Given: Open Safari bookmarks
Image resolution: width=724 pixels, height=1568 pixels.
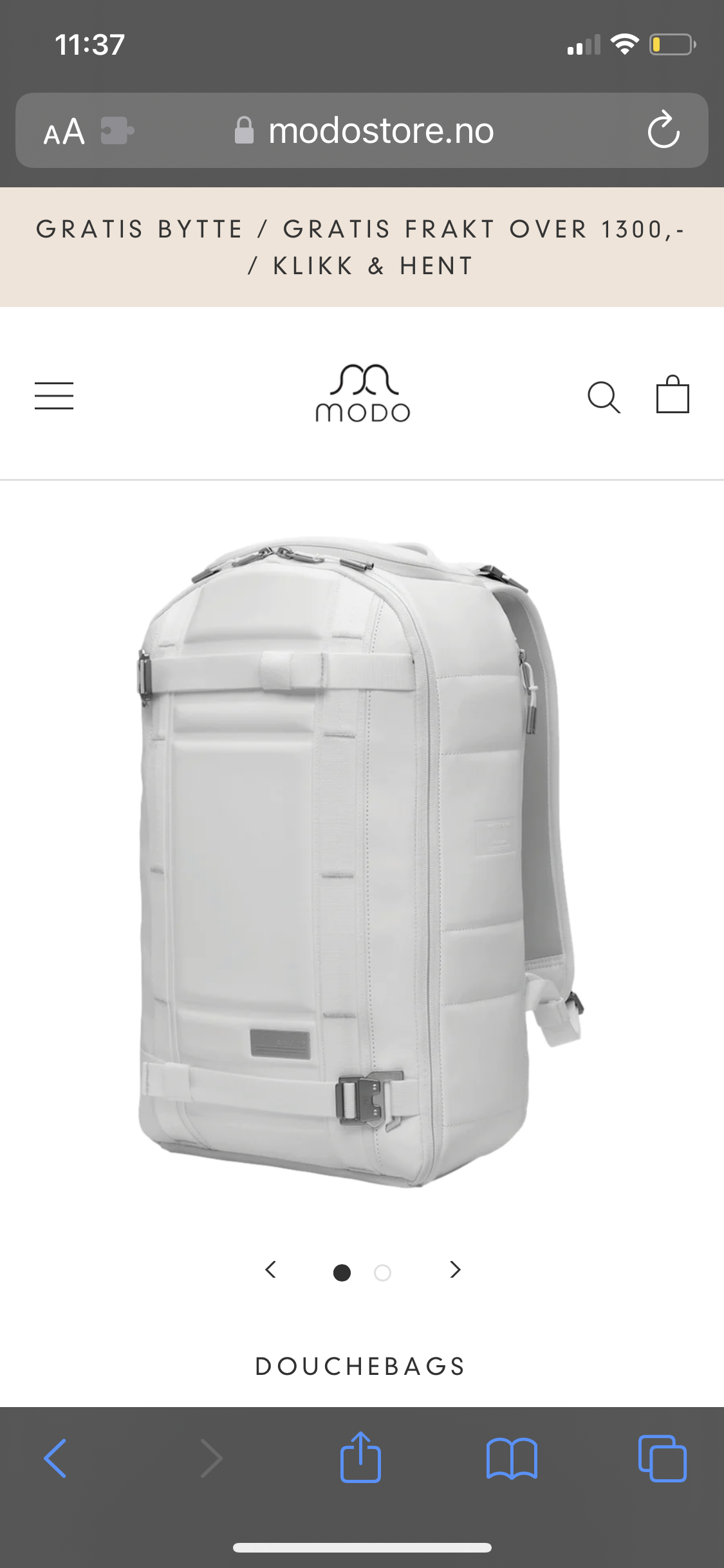Looking at the screenshot, I should click(x=512, y=1459).
